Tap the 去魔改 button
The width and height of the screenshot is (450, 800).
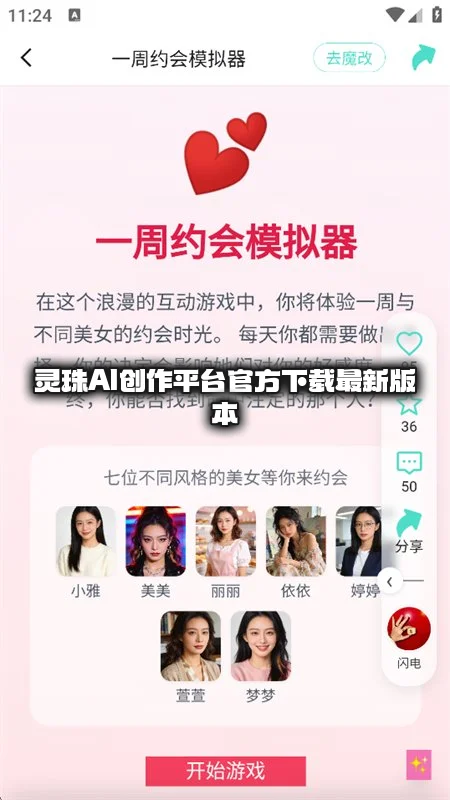[x=349, y=58]
